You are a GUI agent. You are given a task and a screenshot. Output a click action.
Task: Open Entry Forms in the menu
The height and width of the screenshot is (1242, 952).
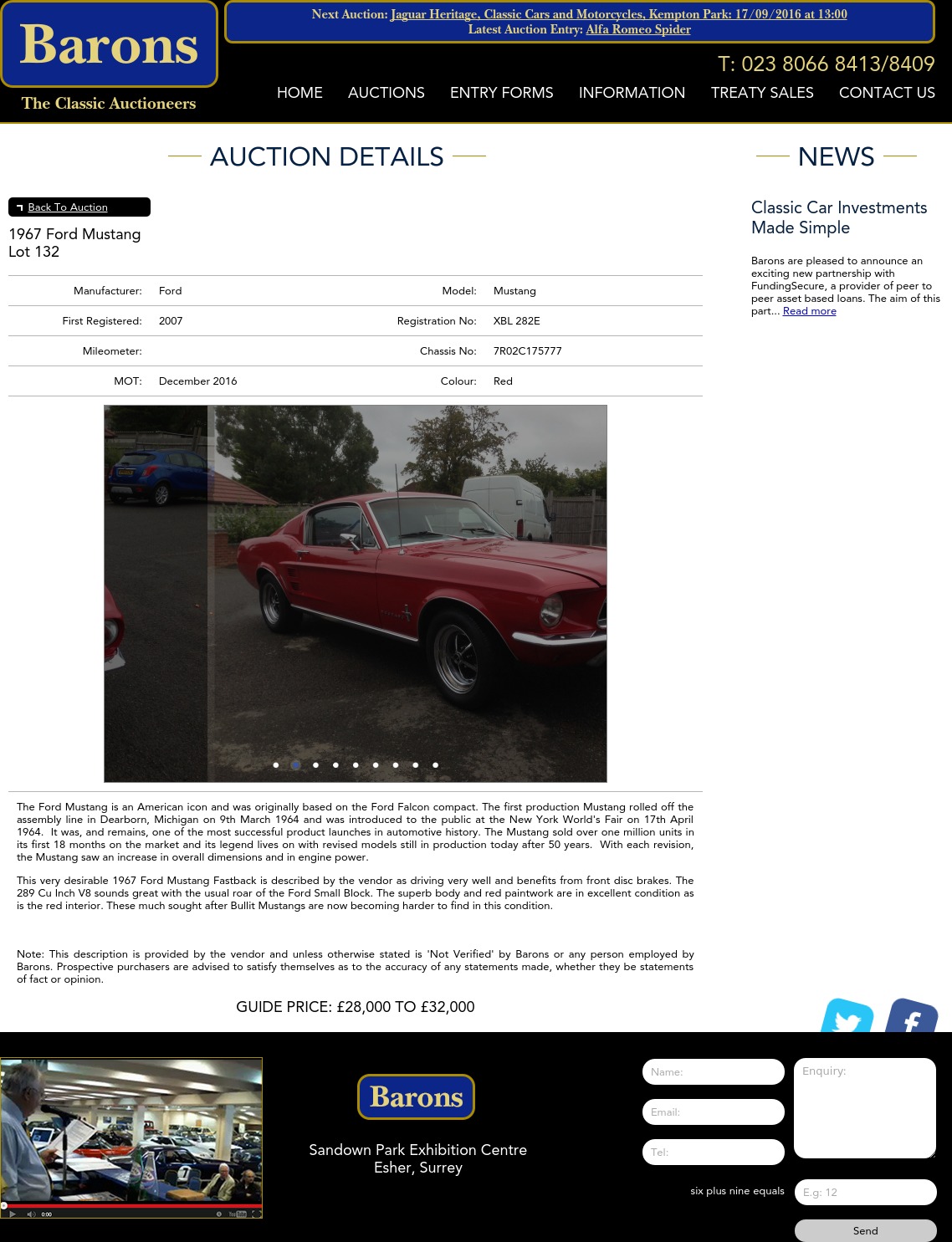pos(501,93)
